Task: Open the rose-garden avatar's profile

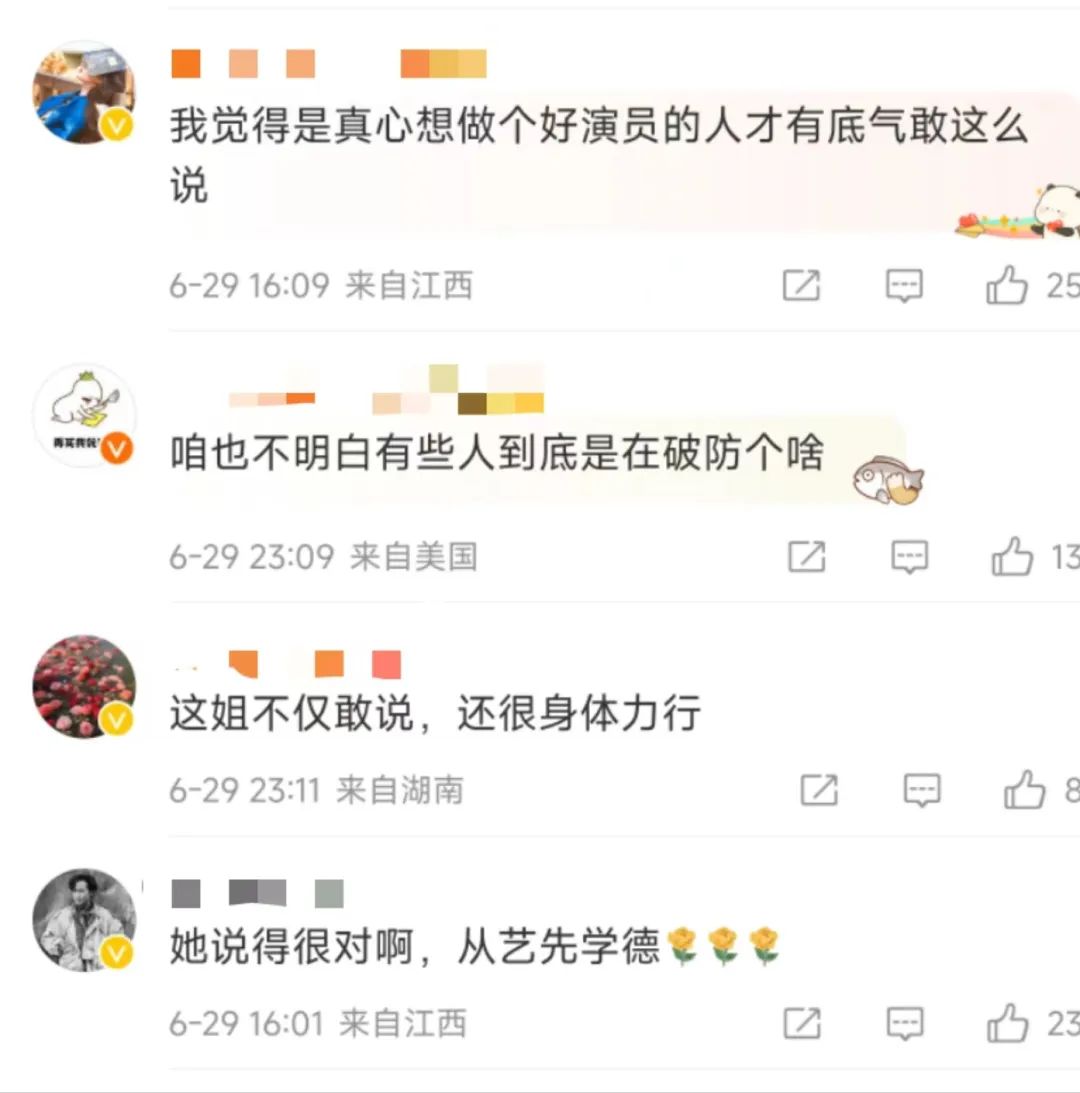Action: [83, 685]
